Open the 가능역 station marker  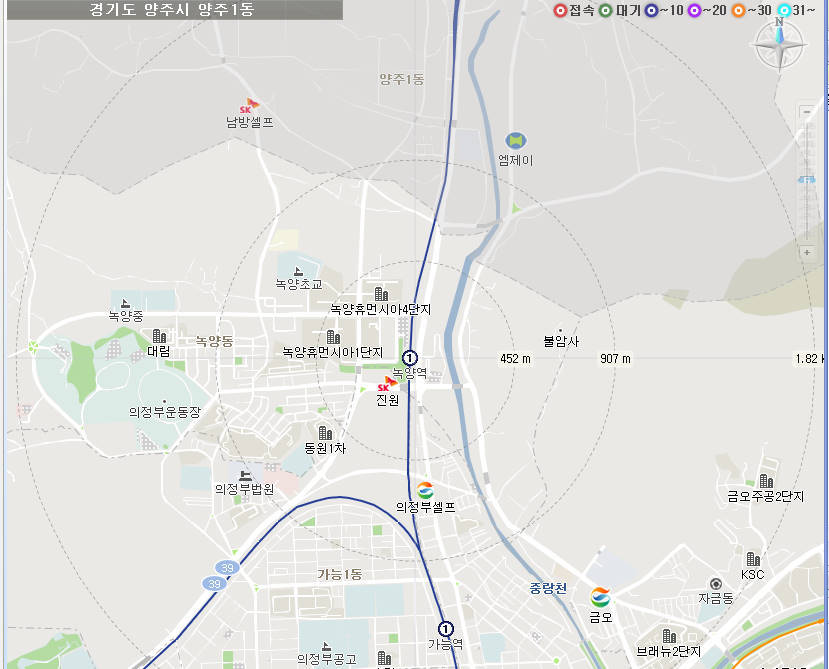point(446,629)
